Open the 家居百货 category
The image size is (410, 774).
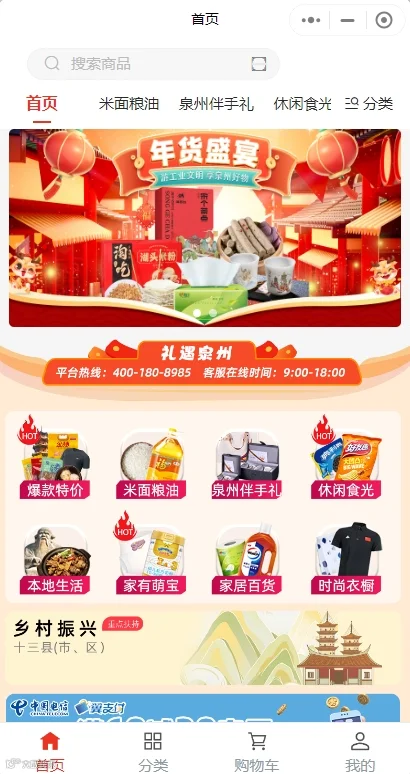[x=247, y=559]
